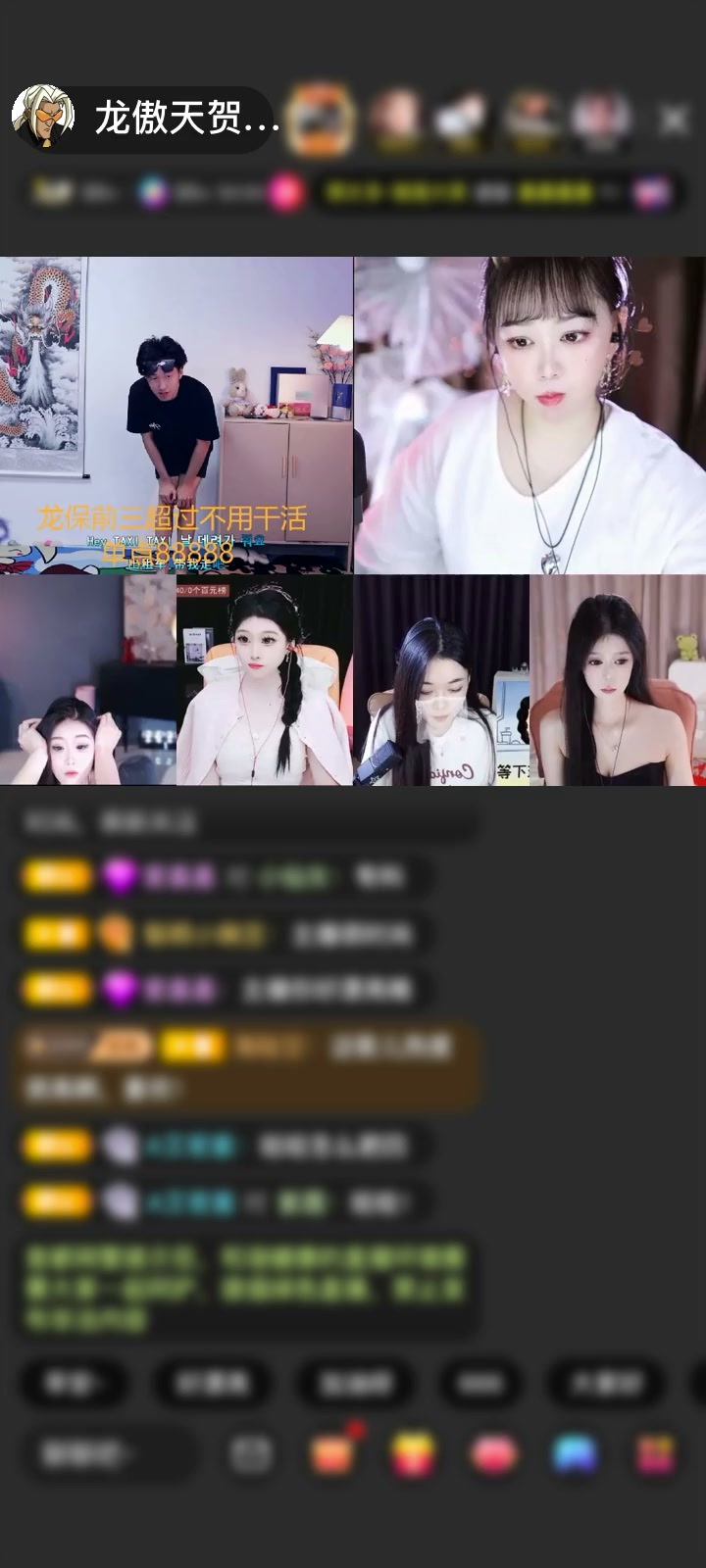Open the guest tile with hands on head

[x=88, y=680]
